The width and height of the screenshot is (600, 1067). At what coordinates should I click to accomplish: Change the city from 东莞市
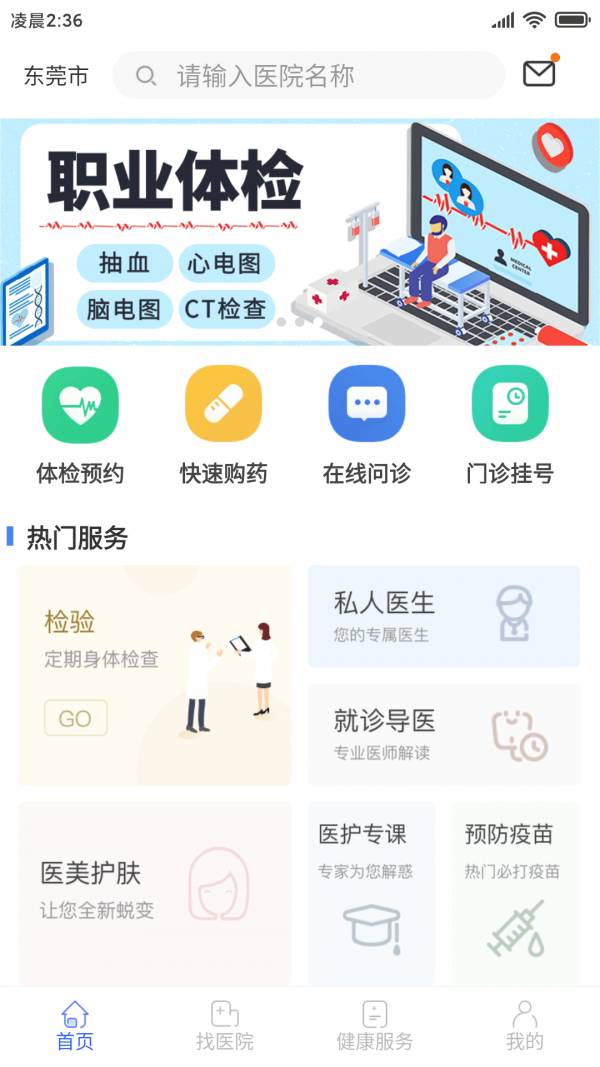pos(56,77)
